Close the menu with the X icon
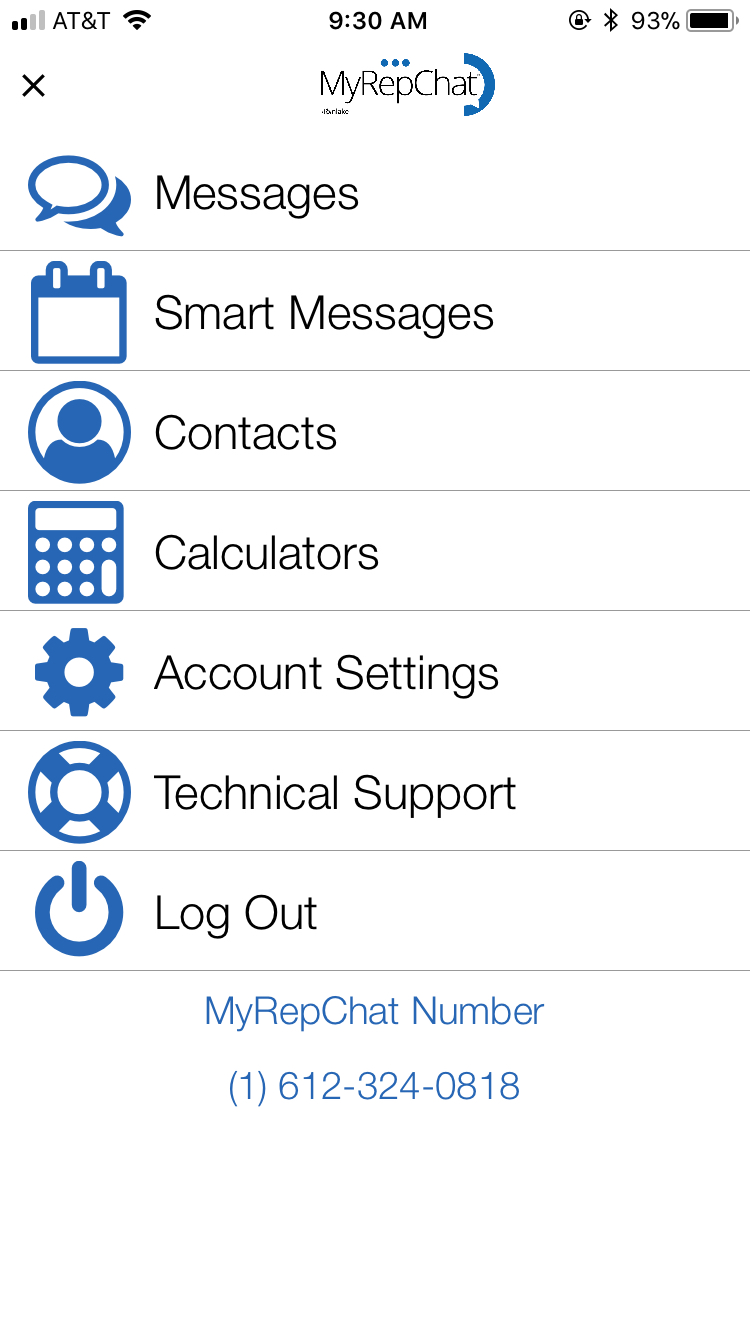 coord(34,86)
